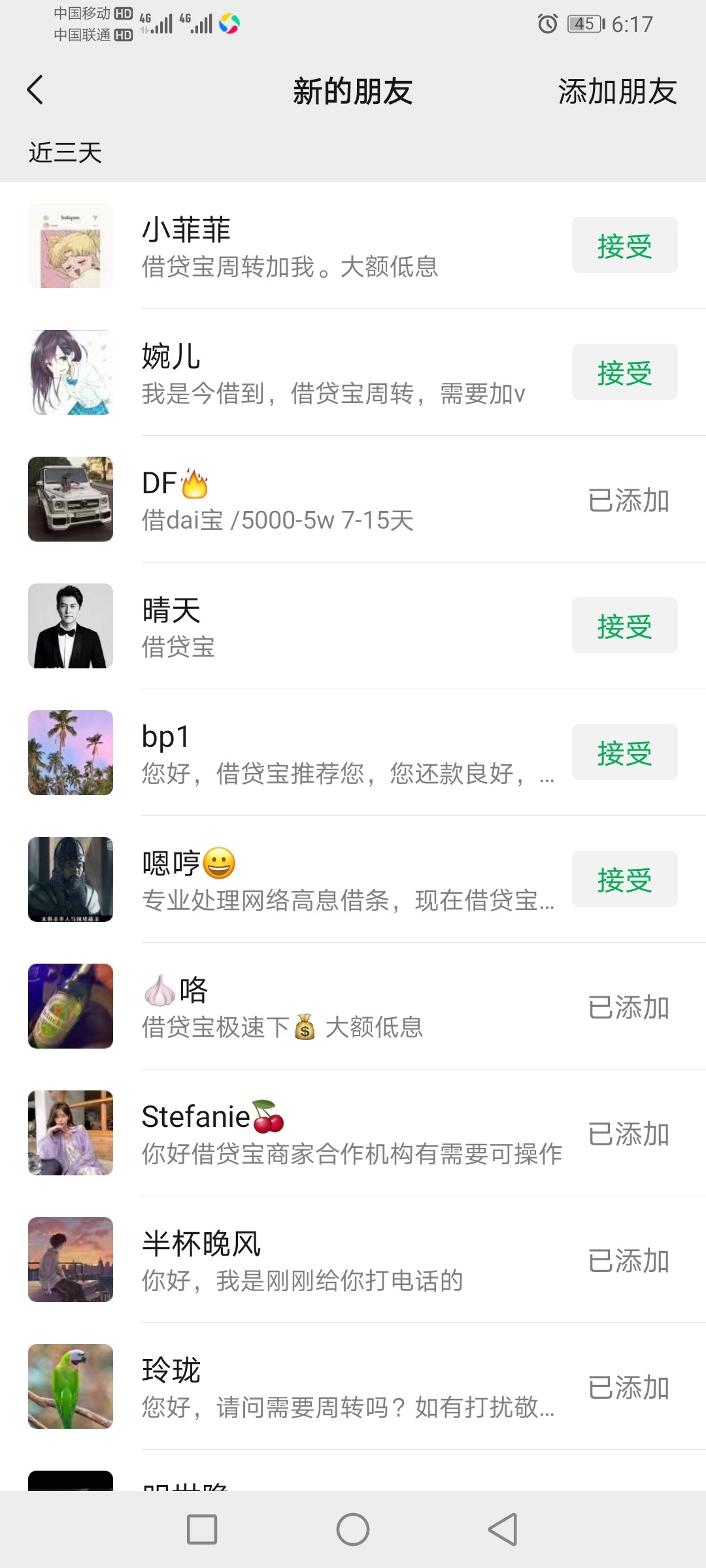Accept friend request from 小菲菲
The height and width of the screenshot is (1568, 706).
coord(624,246)
